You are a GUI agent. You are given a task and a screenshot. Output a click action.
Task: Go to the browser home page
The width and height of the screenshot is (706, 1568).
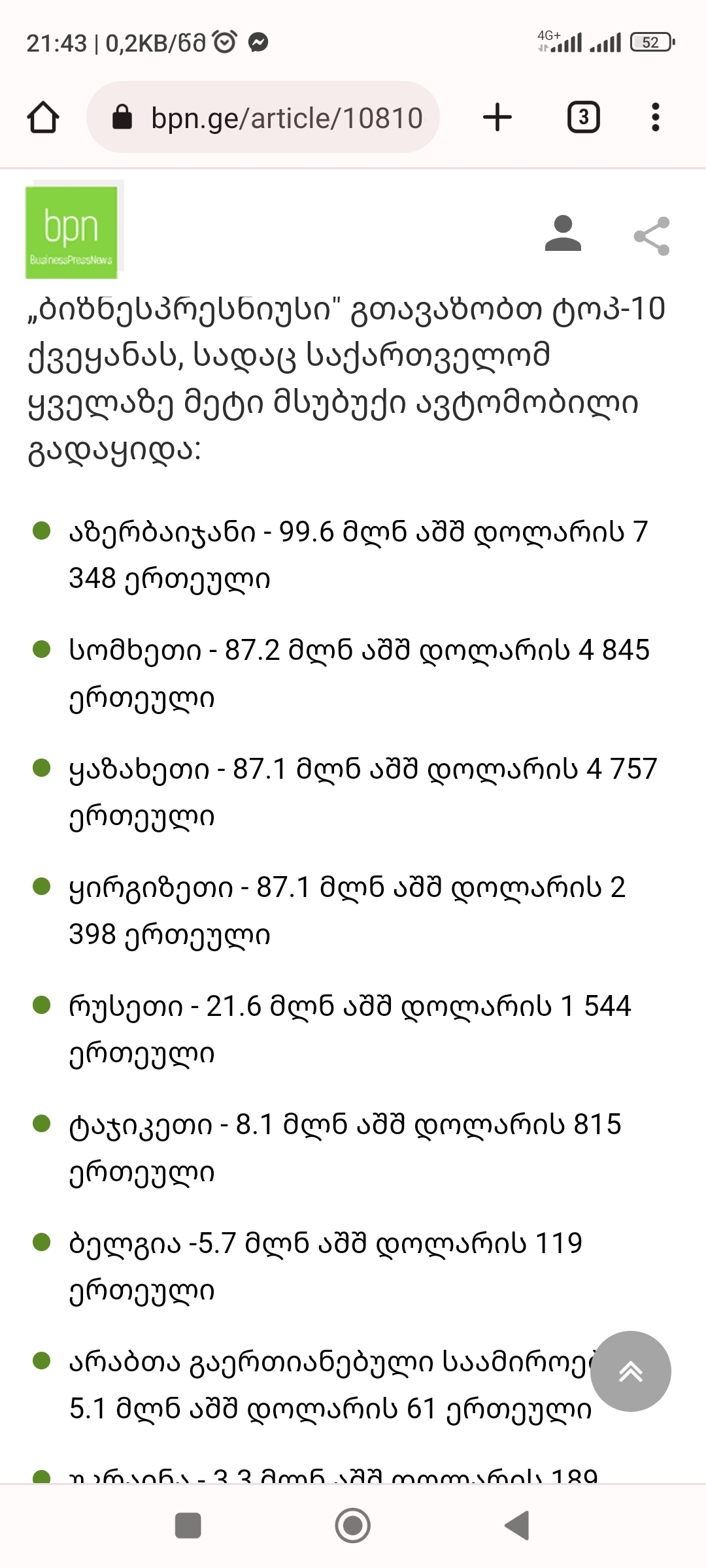(43, 118)
